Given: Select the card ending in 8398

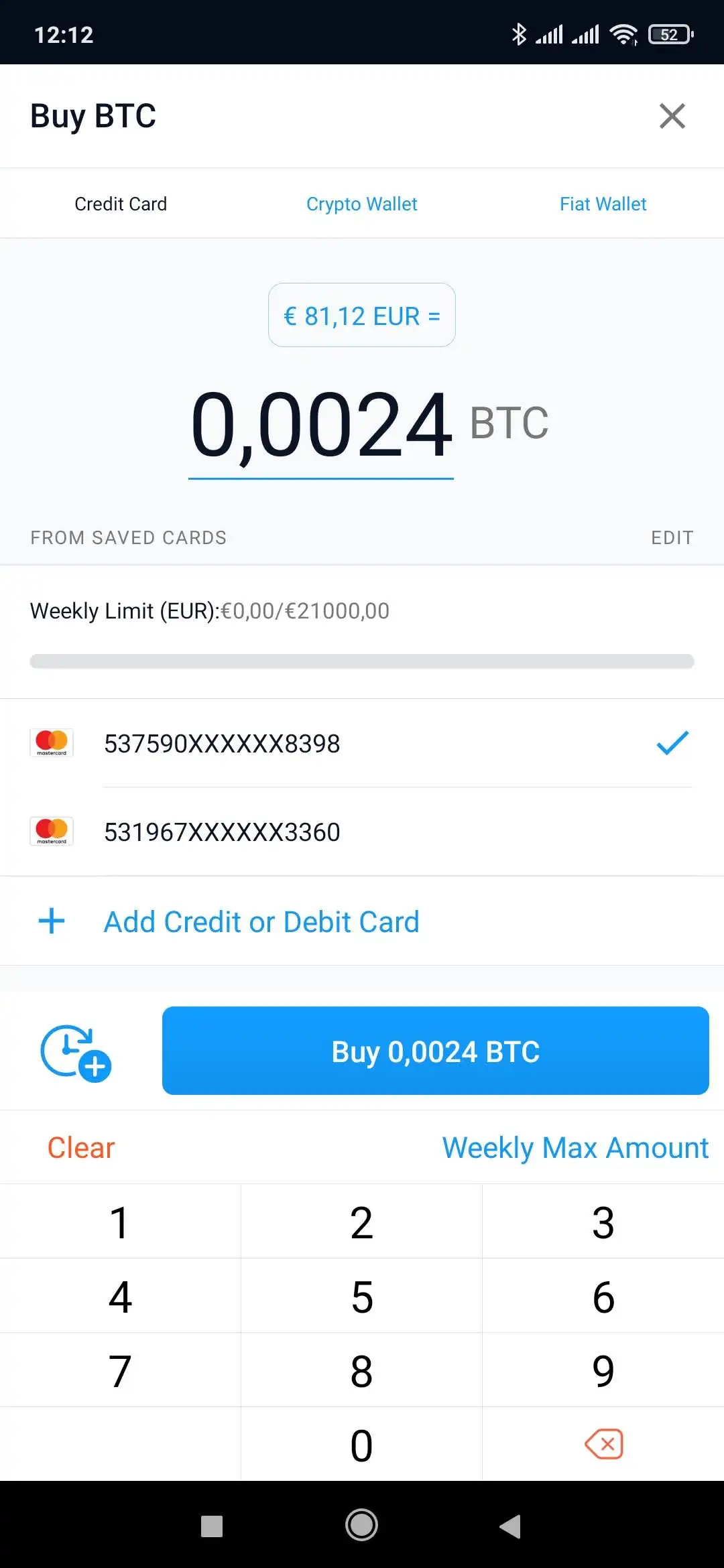Looking at the screenshot, I should click(x=362, y=743).
